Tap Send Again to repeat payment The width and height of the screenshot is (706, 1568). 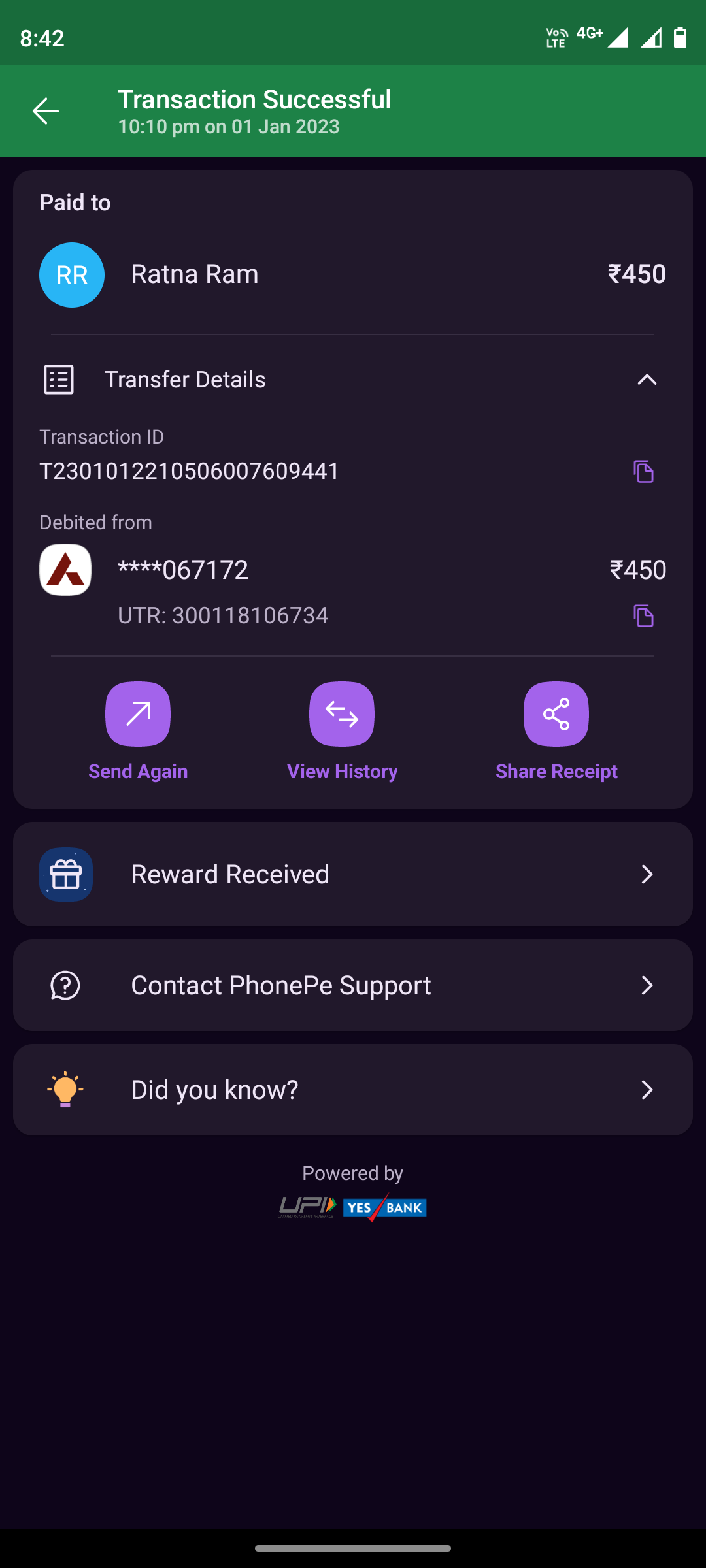138,714
